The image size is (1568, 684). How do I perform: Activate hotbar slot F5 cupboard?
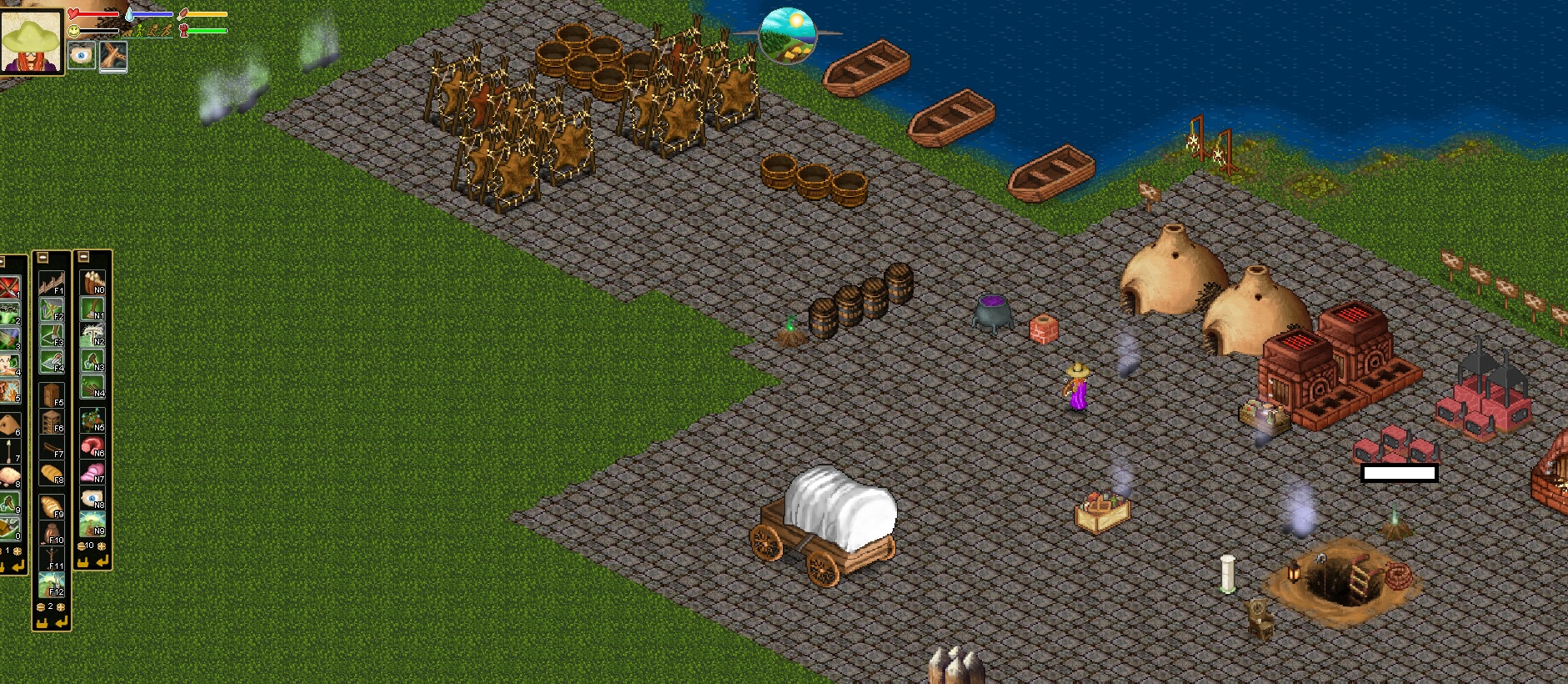(51, 394)
